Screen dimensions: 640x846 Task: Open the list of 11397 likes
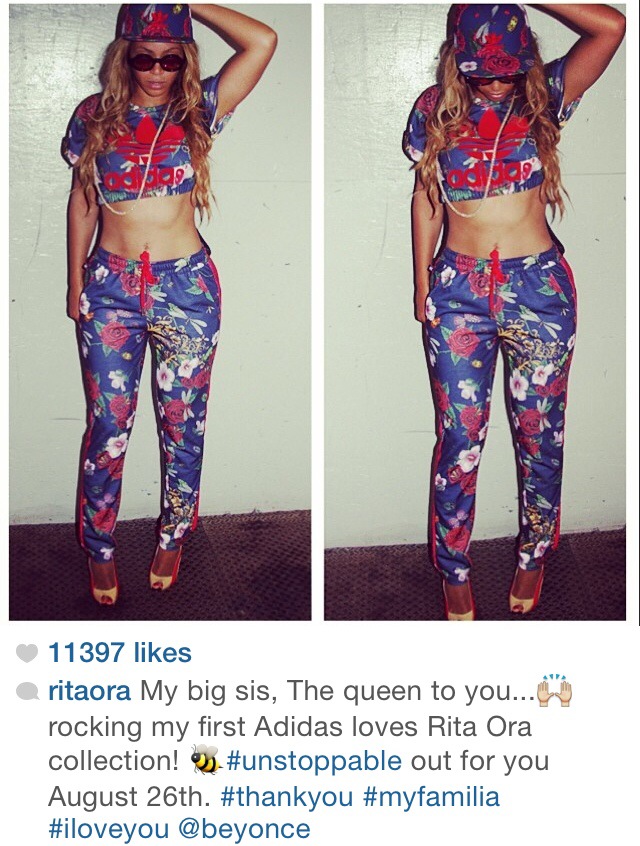pyautogui.click(x=119, y=654)
